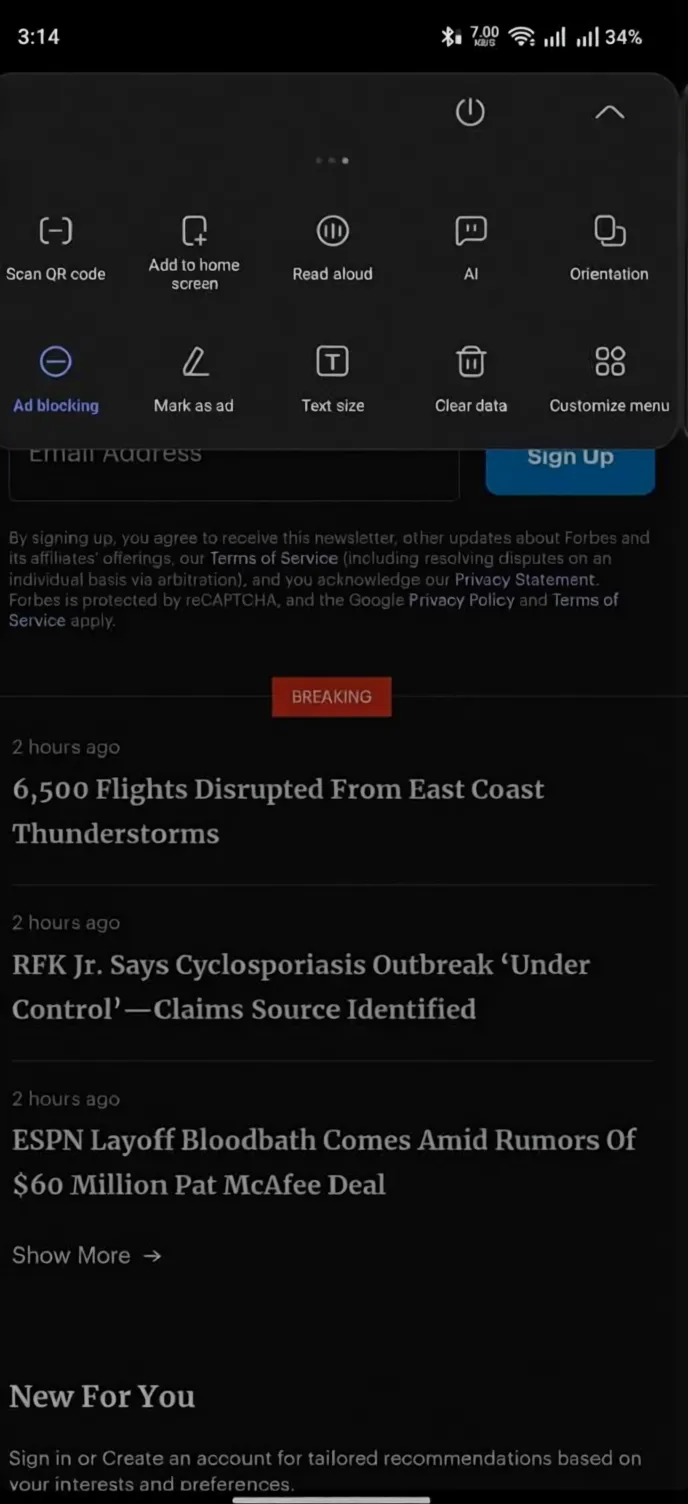Image resolution: width=688 pixels, height=1504 pixels.
Task: Change the Orientation setting
Action: point(609,248)
